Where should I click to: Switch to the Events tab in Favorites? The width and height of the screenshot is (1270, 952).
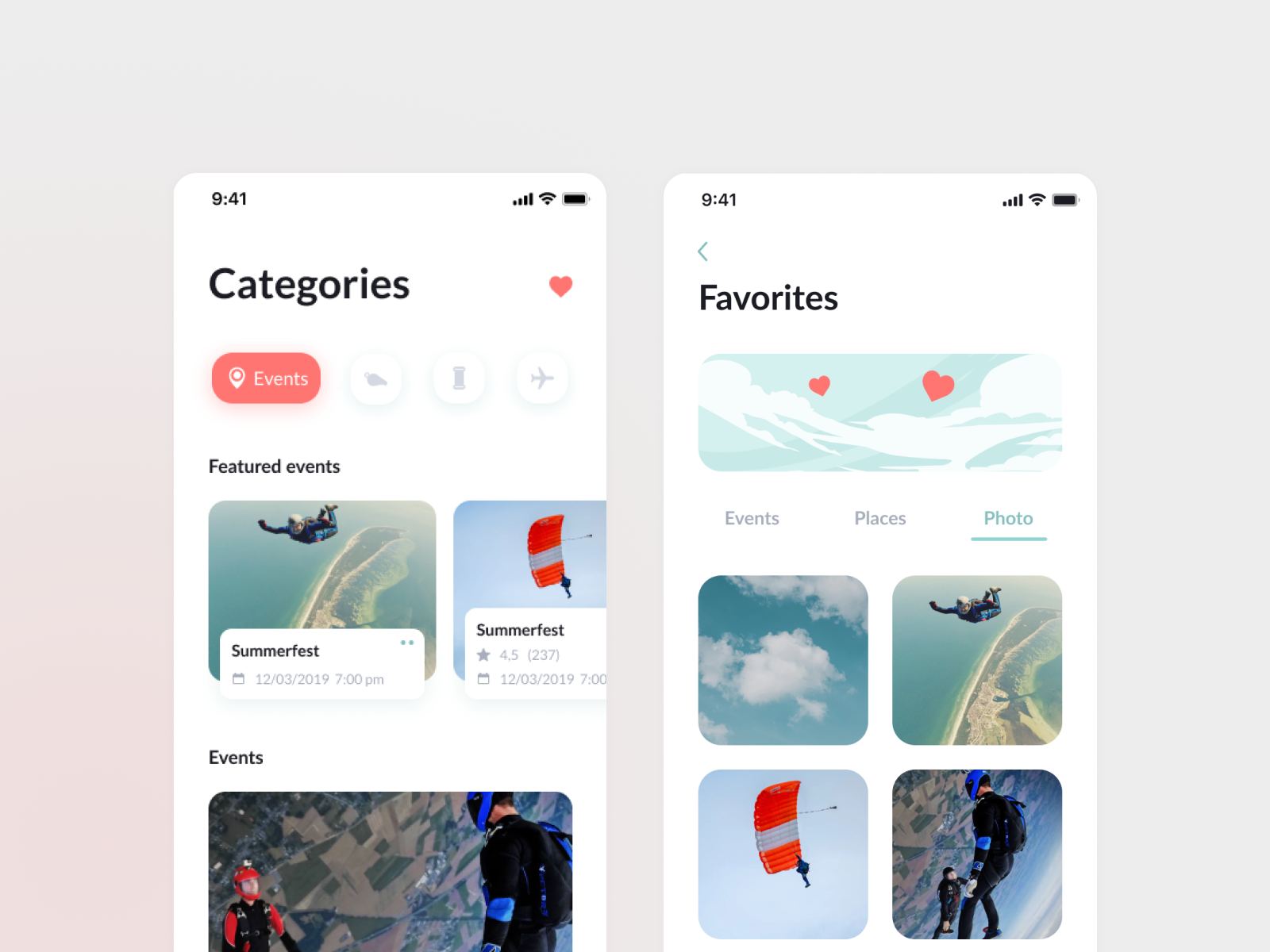[752, 518]
